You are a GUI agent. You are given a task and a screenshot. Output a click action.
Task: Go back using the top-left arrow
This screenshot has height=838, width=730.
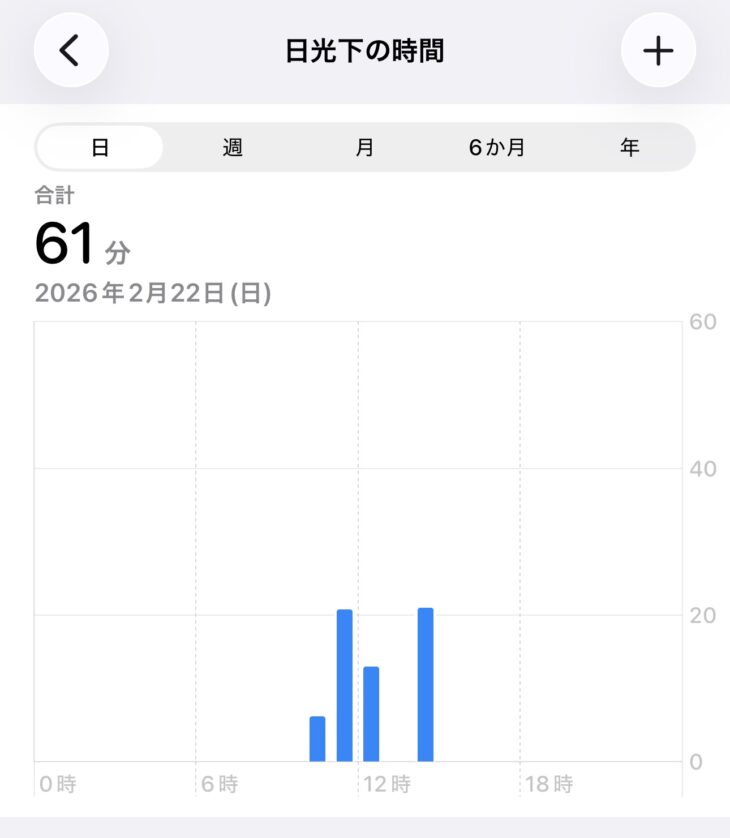coord(70,50)
